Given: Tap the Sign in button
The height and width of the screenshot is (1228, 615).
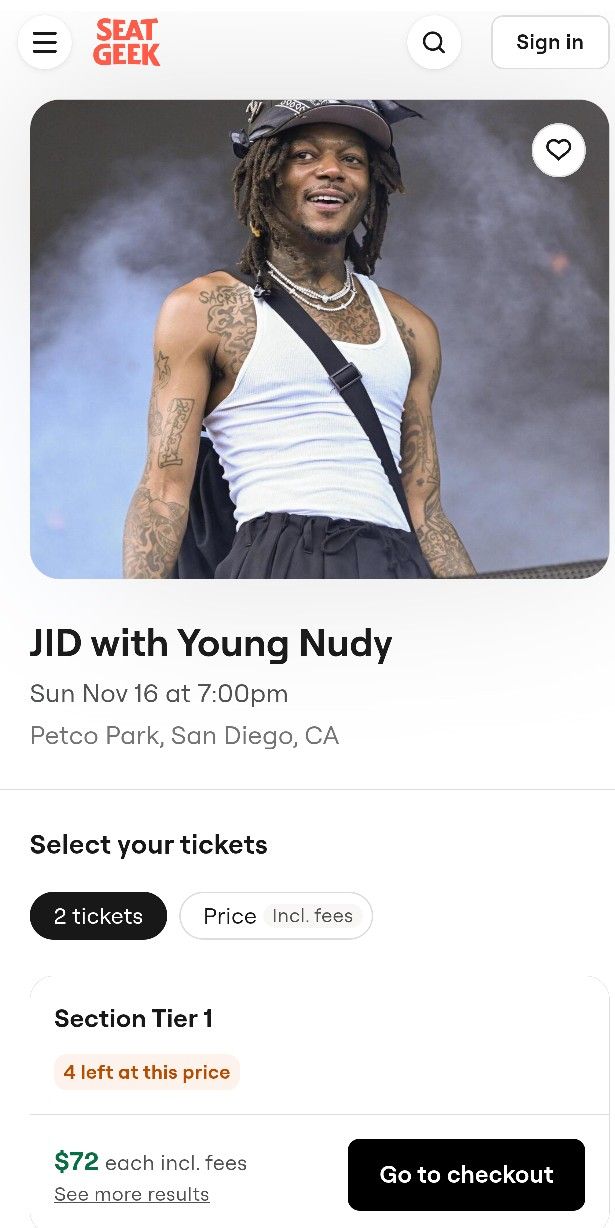Looking at the screenshot, I should [549, 42].
